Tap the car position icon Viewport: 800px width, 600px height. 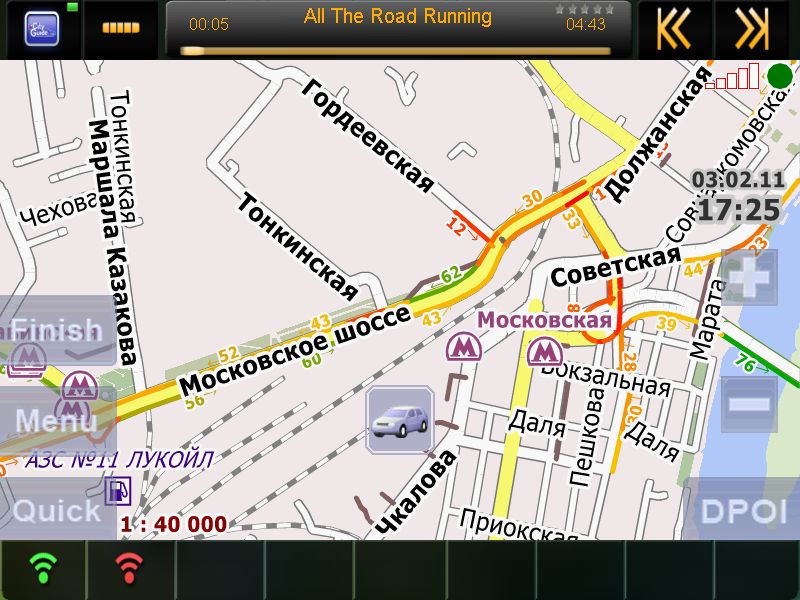coord(399,420)
